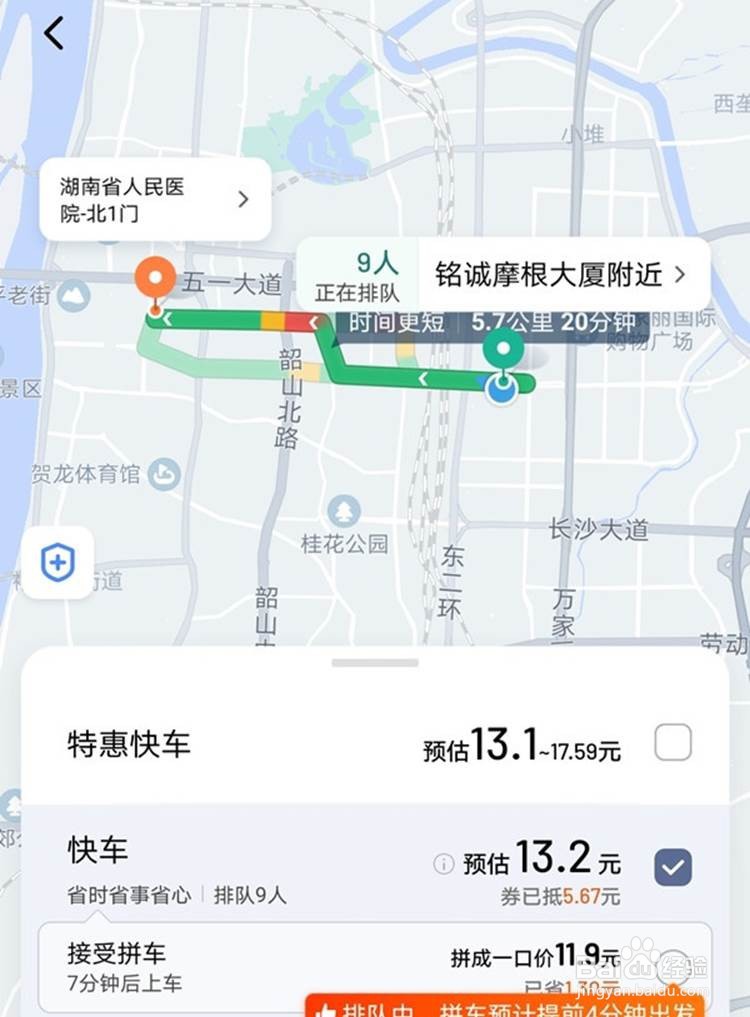This screenshot has width=750, height=1017.
Task: Tap the blue current location dot
Action: click(x=503, y=392)
